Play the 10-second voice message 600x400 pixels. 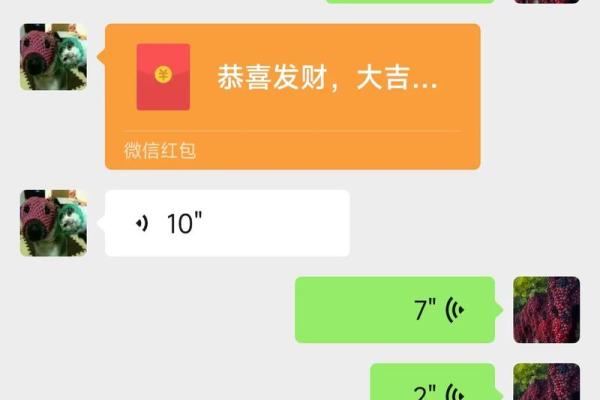tap(227, 223)
